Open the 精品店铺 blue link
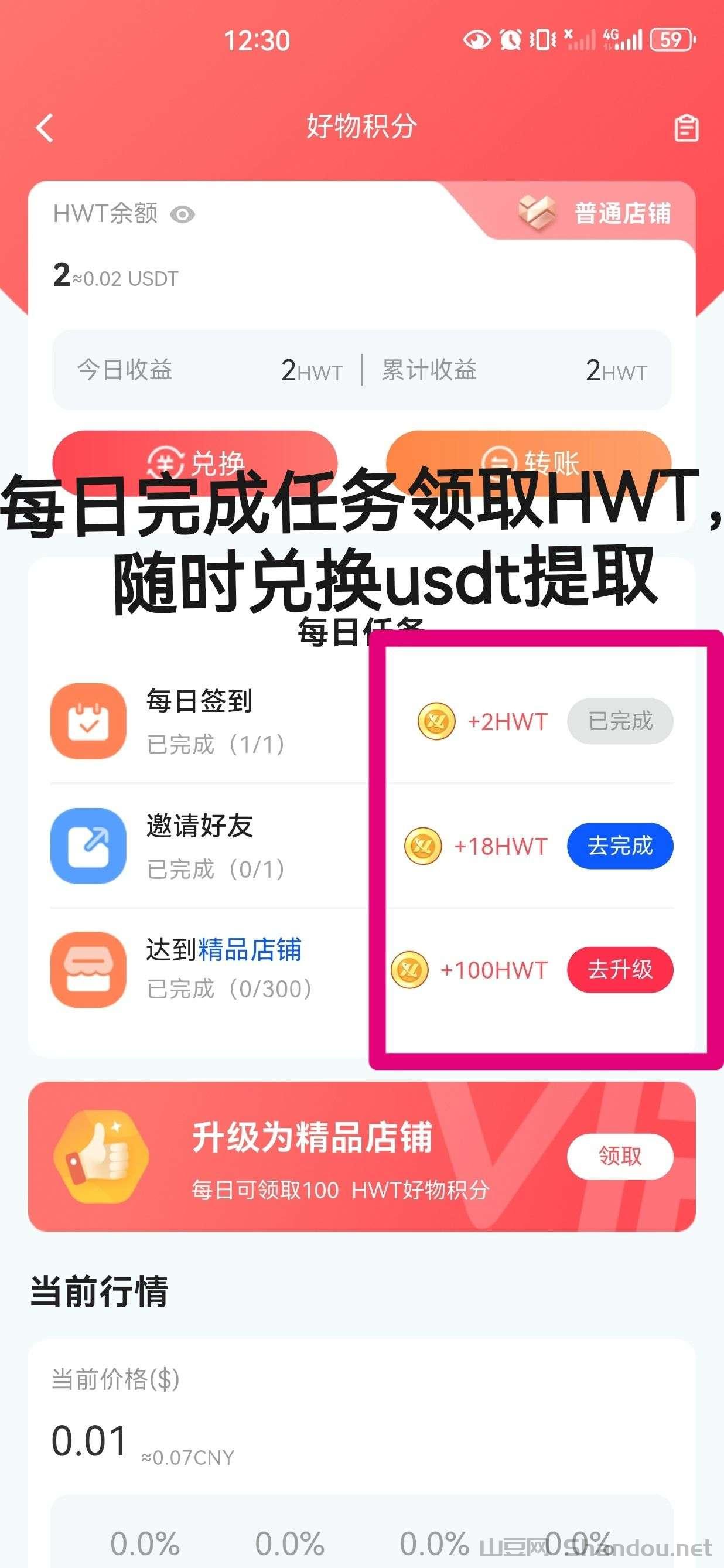724x1568 pixels. pyautogui.click(x=250, y=950)
